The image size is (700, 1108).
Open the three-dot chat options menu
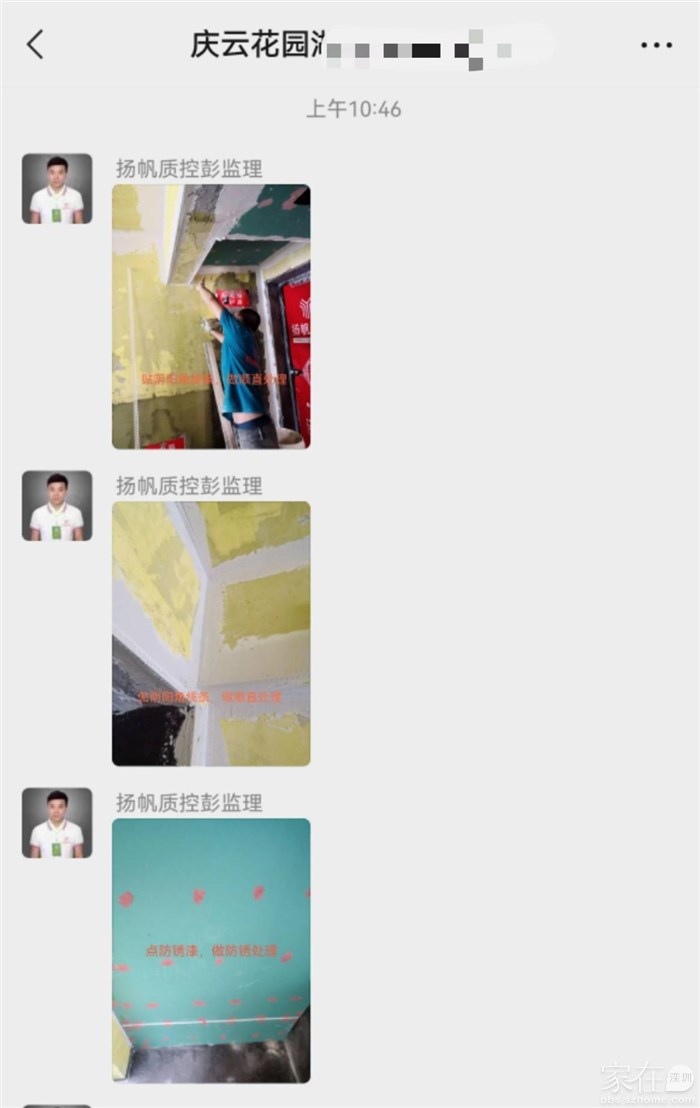656,45
